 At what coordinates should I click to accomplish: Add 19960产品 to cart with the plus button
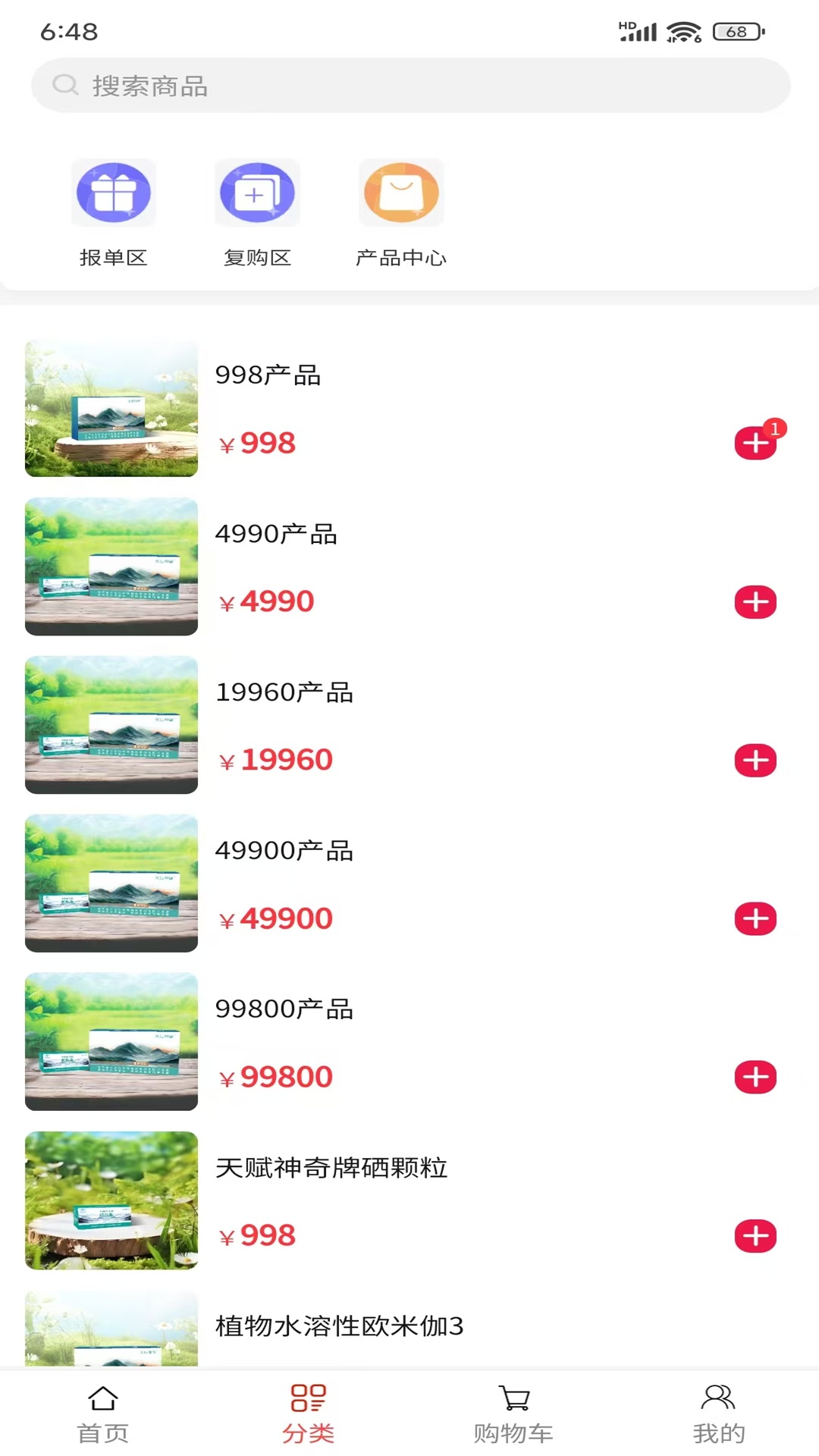[x=755, y=761]
